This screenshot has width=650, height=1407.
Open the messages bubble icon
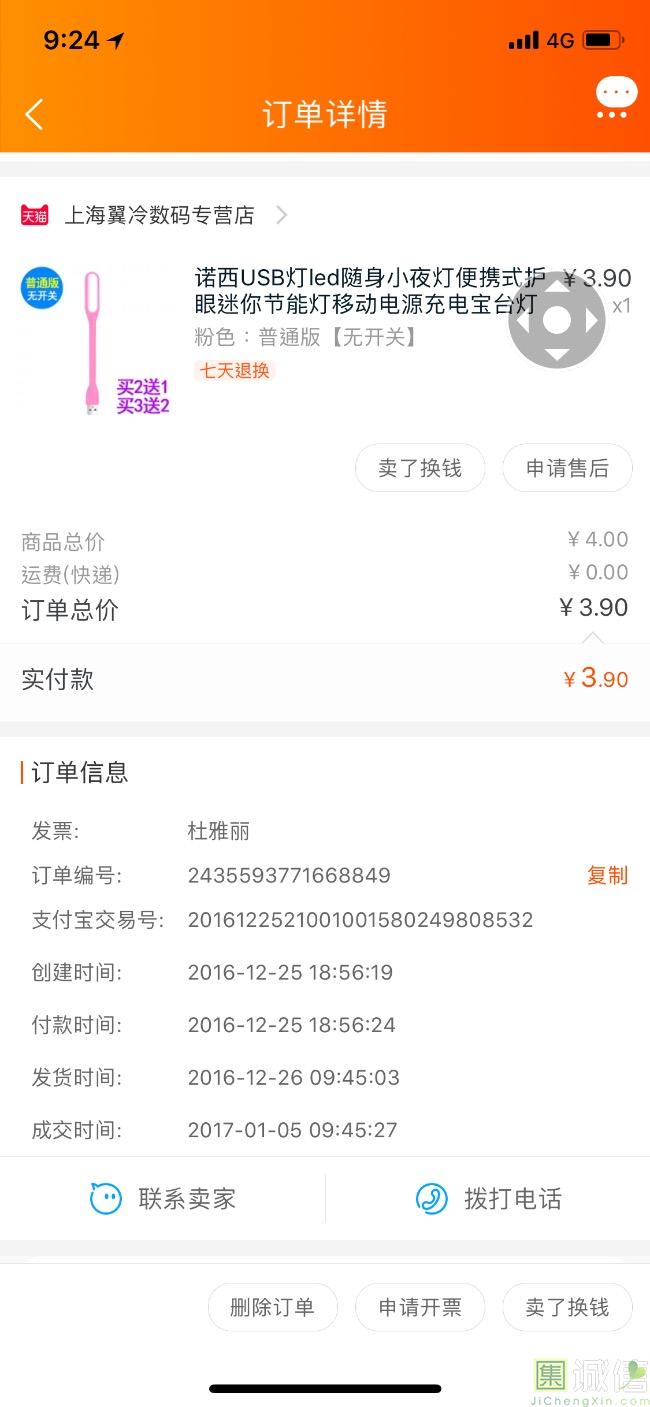(x=615, y=99)
